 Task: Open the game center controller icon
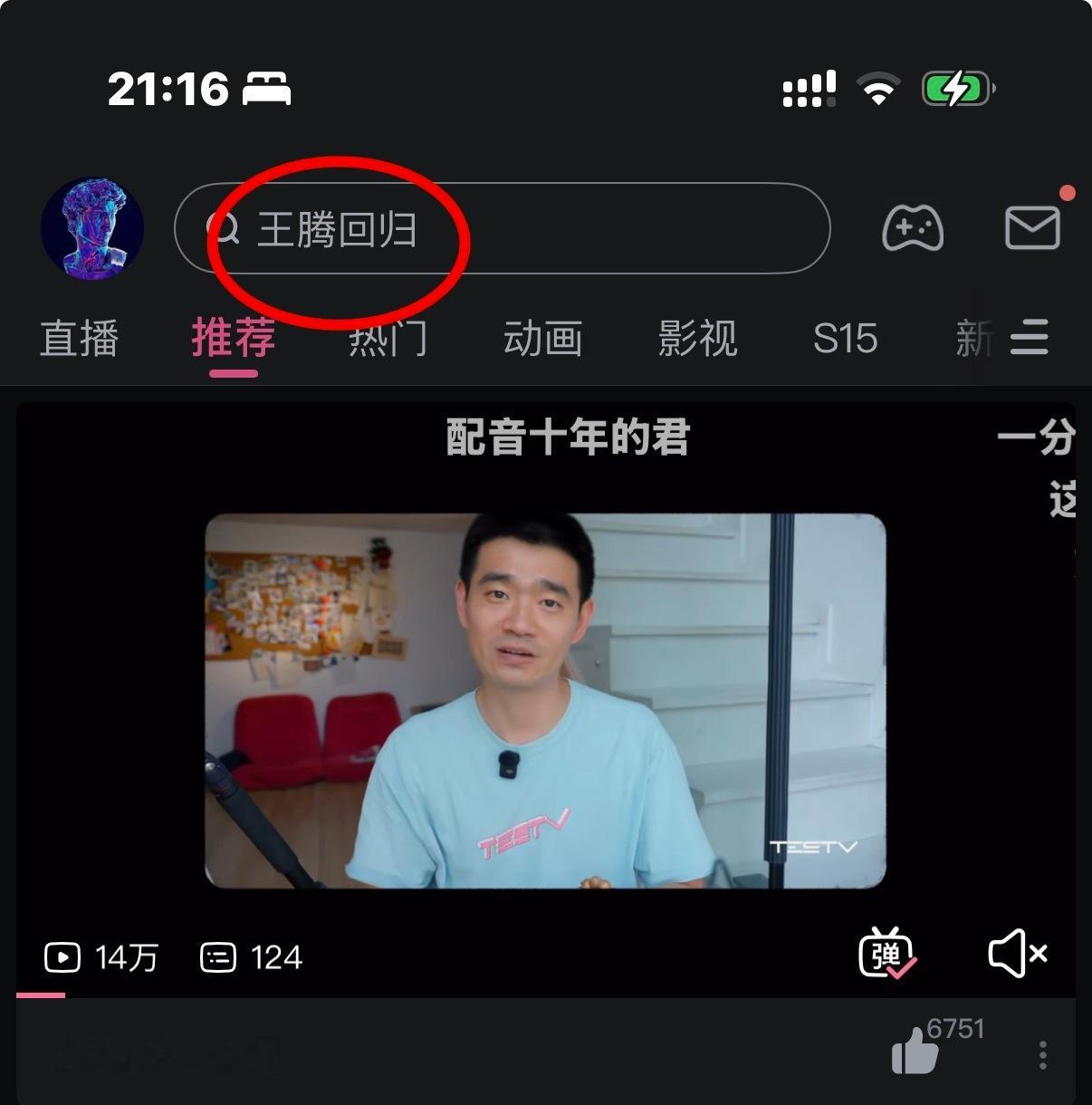[912, 228]
